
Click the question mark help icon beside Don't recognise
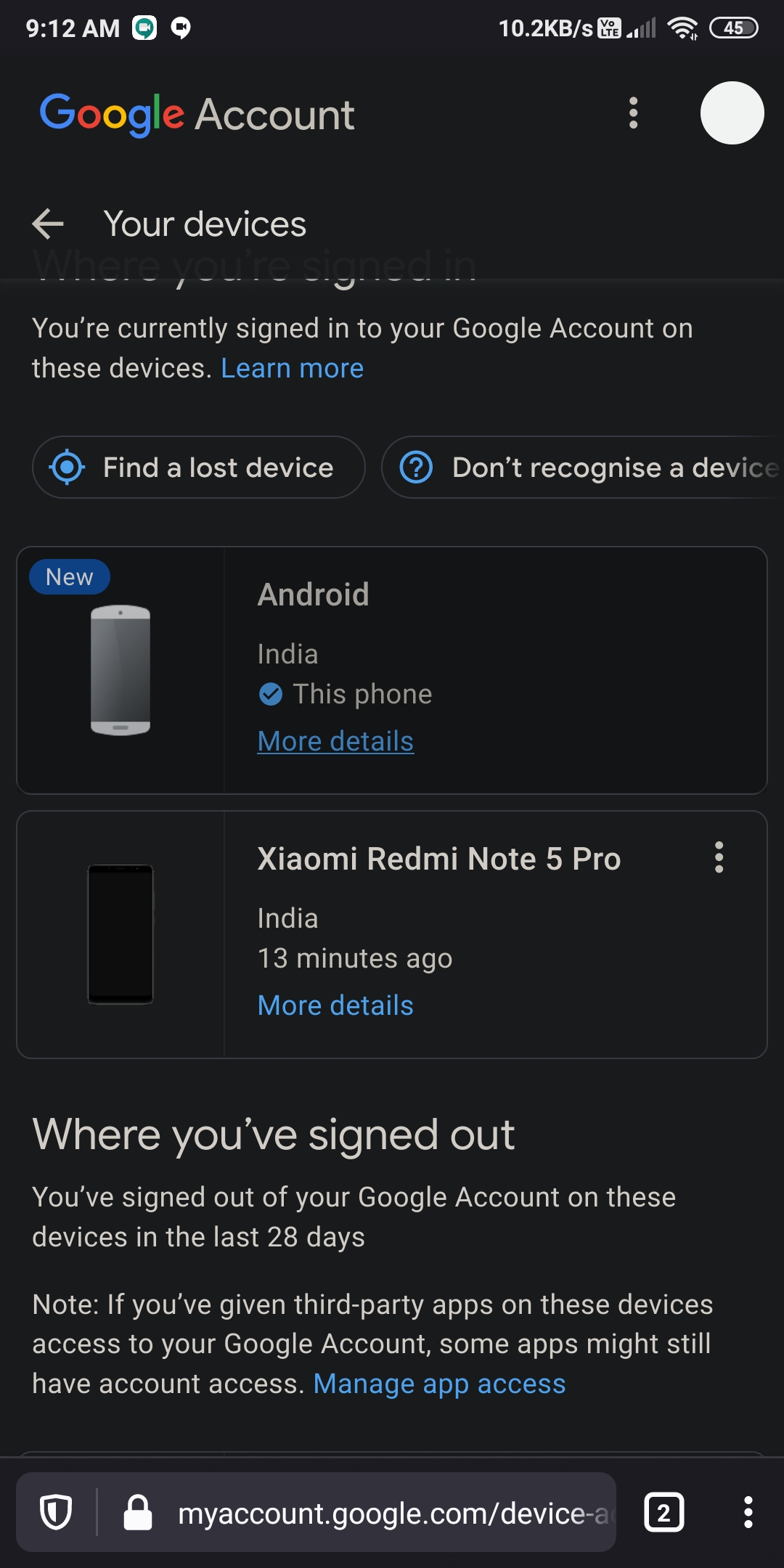pos(415,467)
